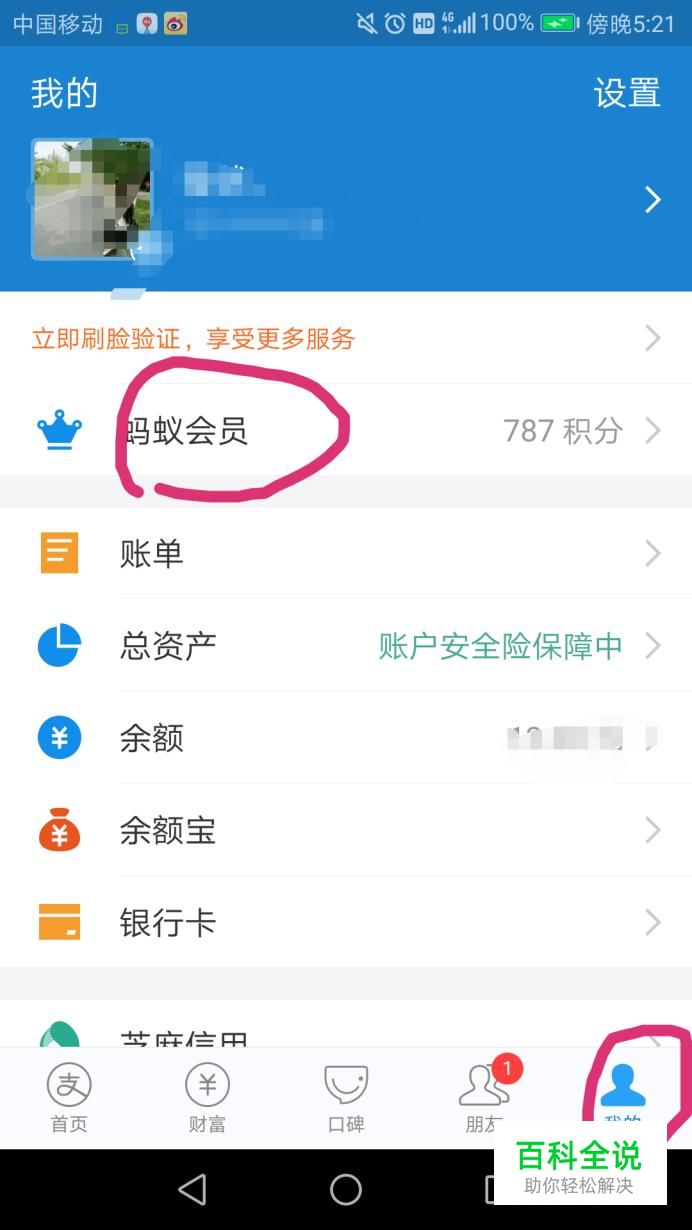Manage 银行卡 bank cards
Viewport: 692px width, 1230px height.
pyautogui.click(x=345, y=922)
